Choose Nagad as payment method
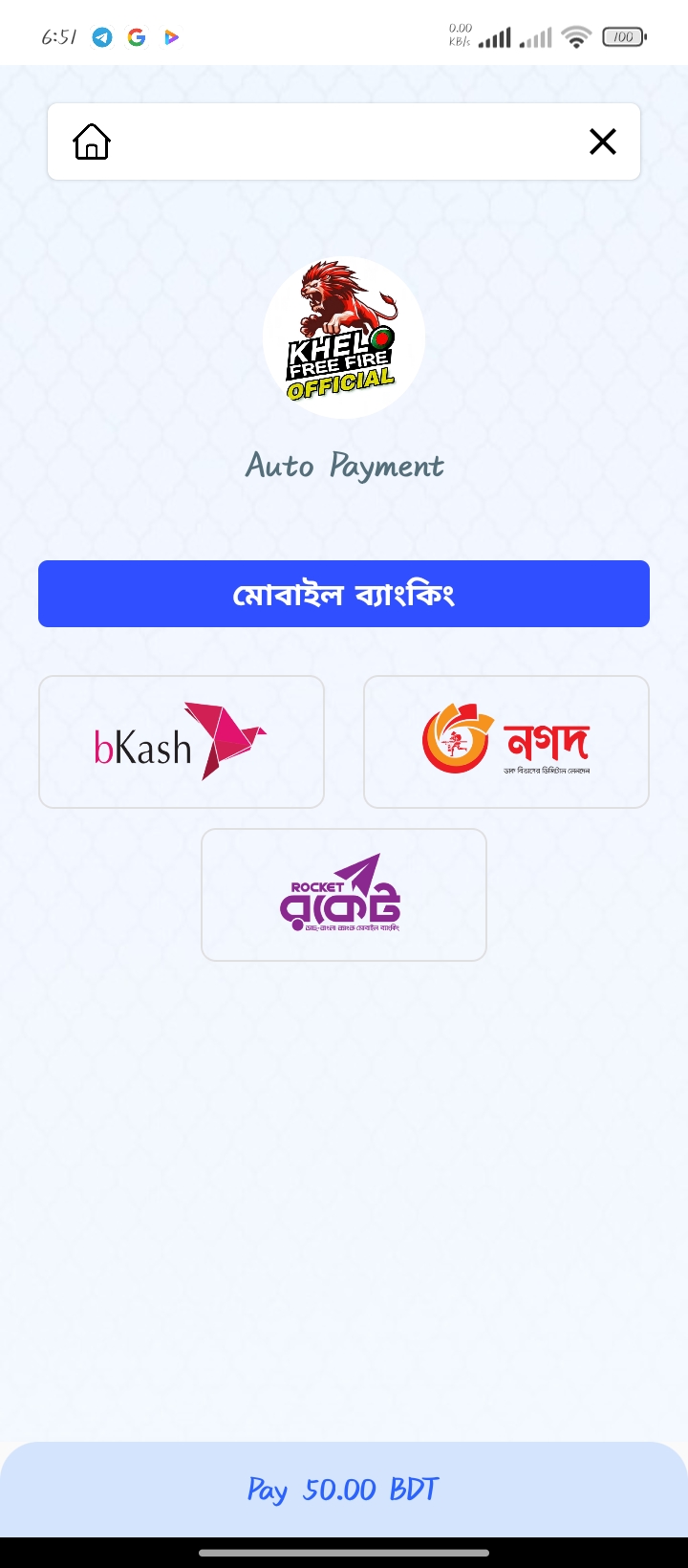The height and width of the screenshot is (1568, 688). 506,742
